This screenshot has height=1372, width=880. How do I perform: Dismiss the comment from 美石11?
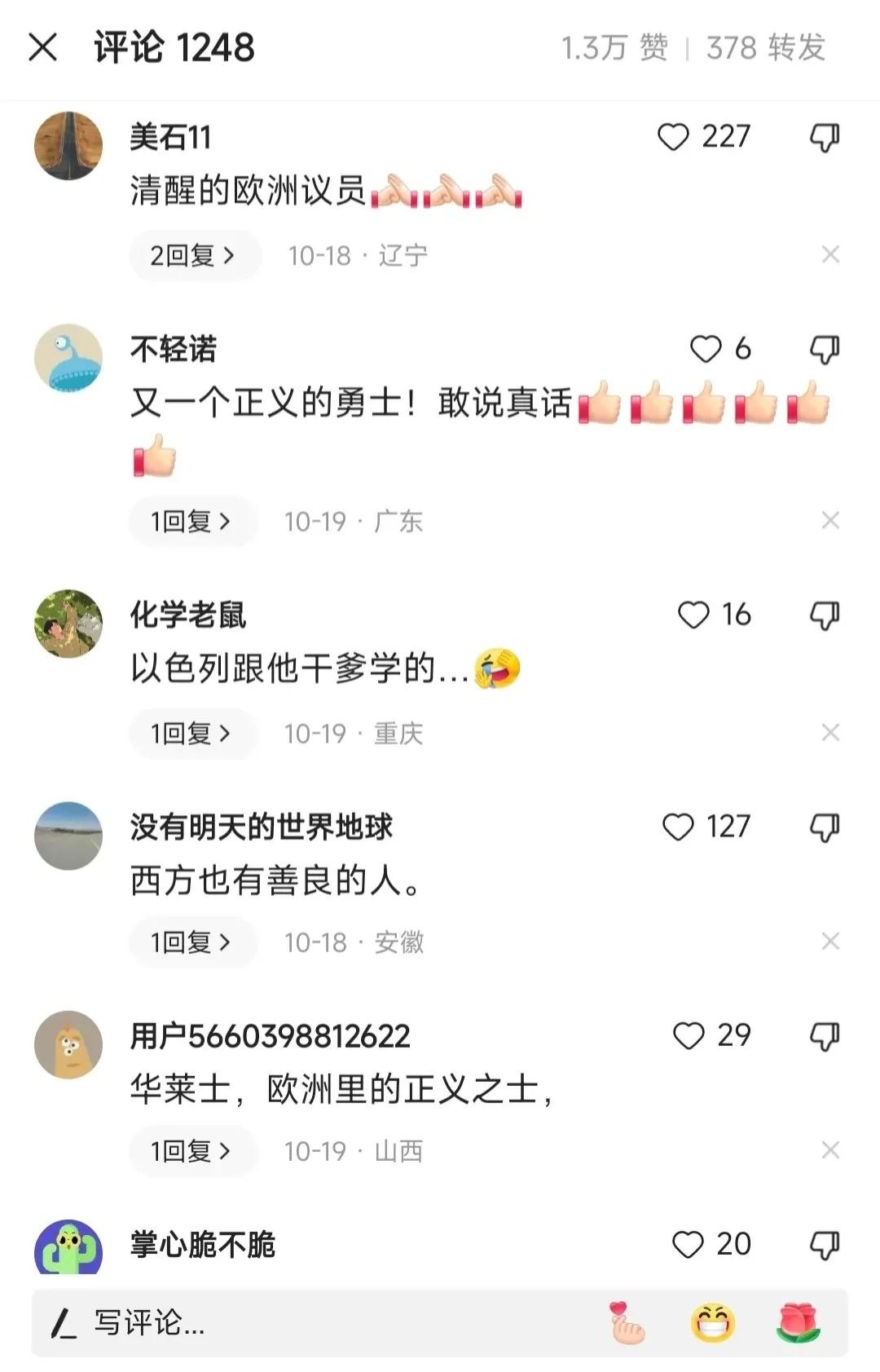click(x=830, y=255)
